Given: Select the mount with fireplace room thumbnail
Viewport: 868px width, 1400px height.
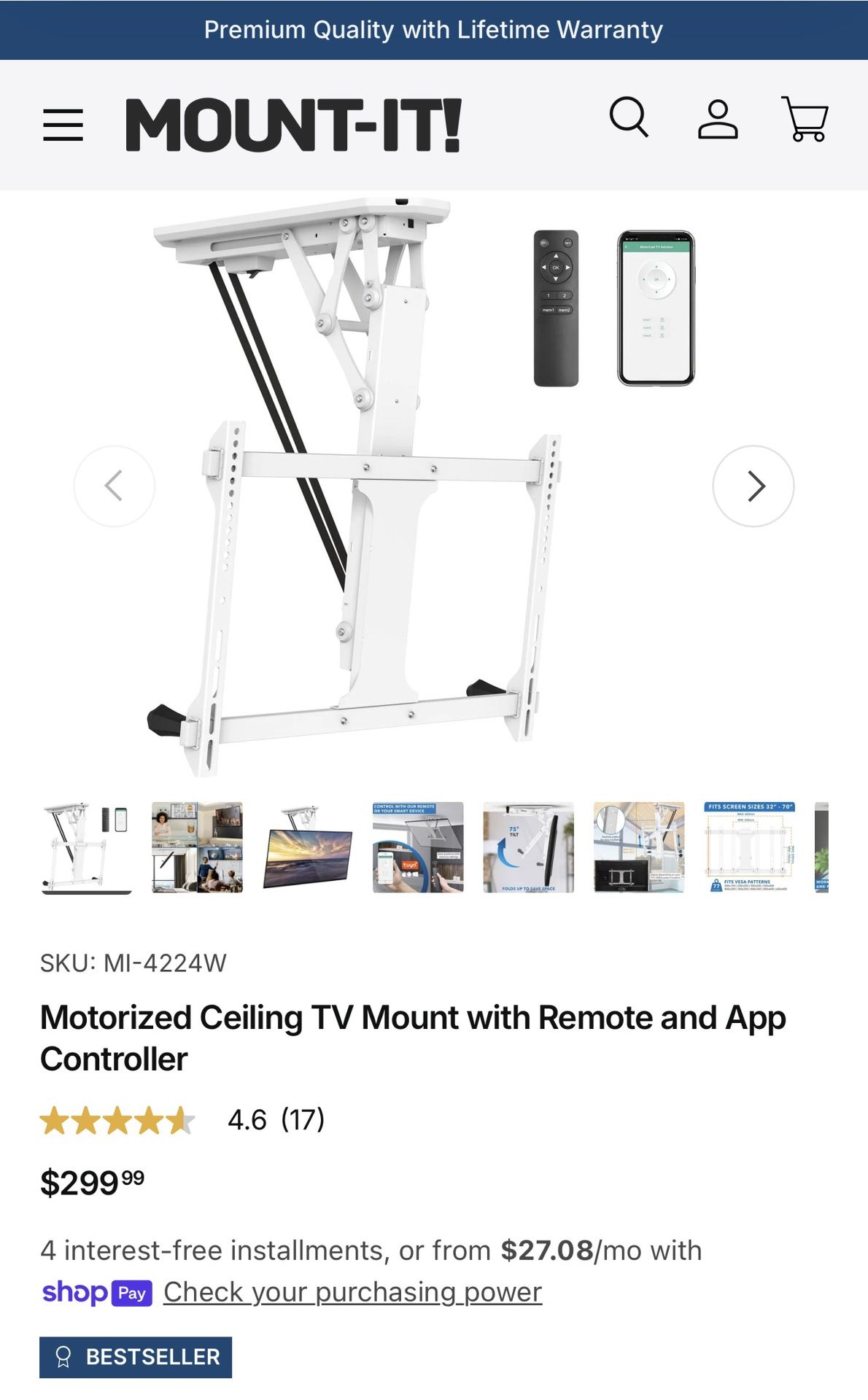Looking at the screenshot, I should 639,847.
